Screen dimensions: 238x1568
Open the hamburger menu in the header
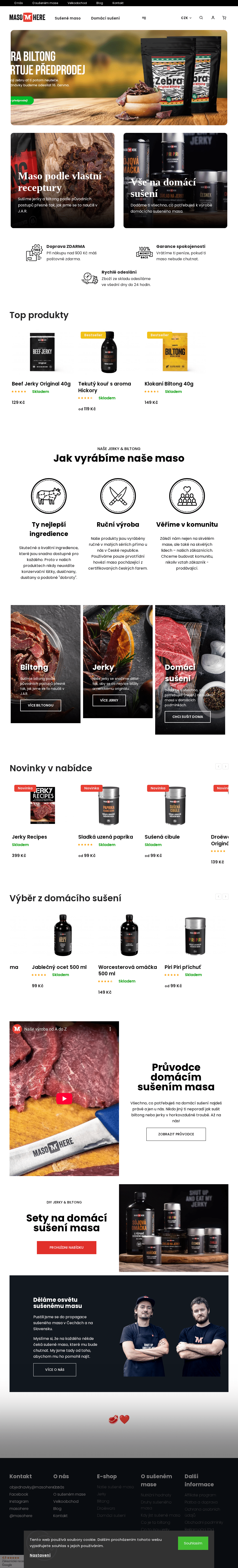pos(144,18)
